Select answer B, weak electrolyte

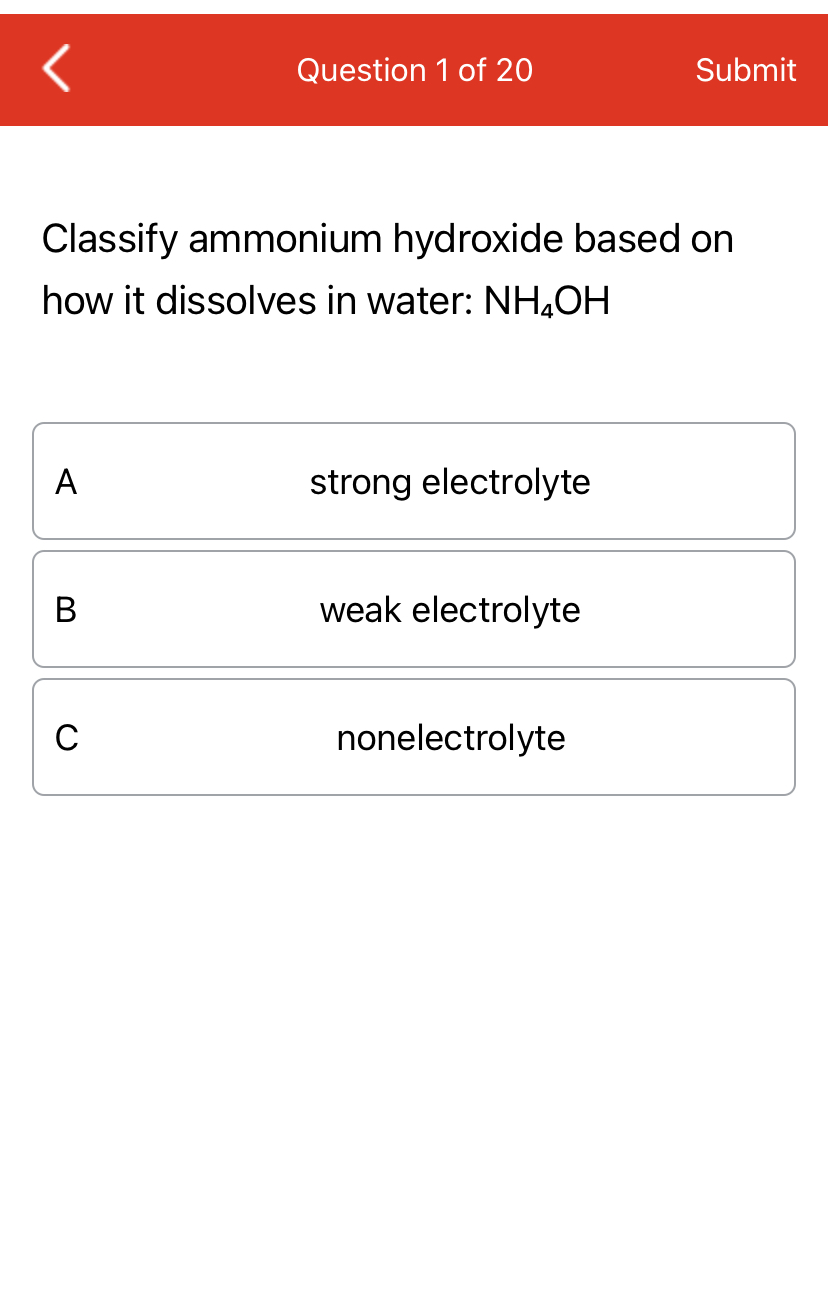point(414,609)
